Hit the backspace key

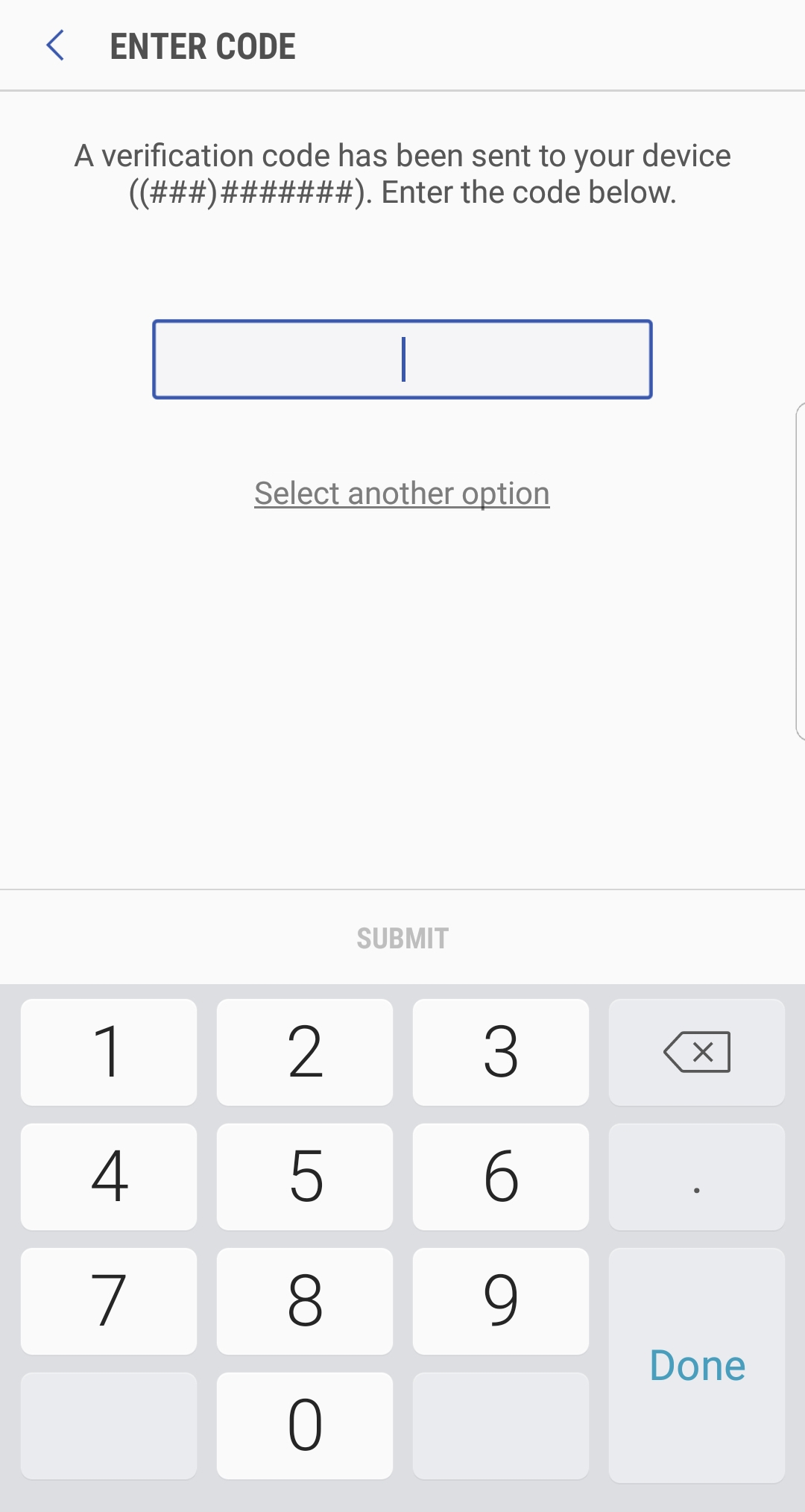(697, 1052)
